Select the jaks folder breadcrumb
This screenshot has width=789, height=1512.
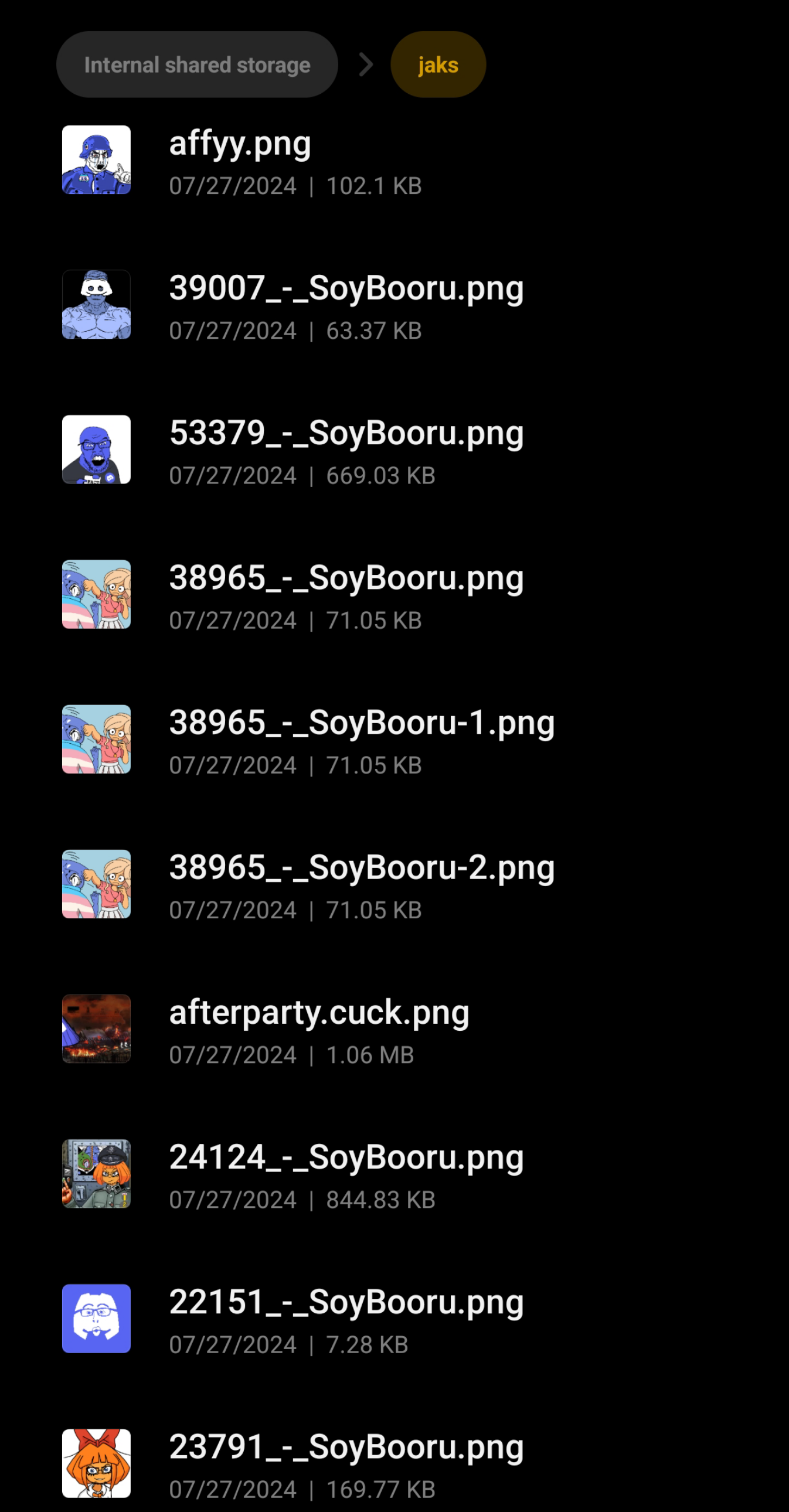(x=438, y=64)
